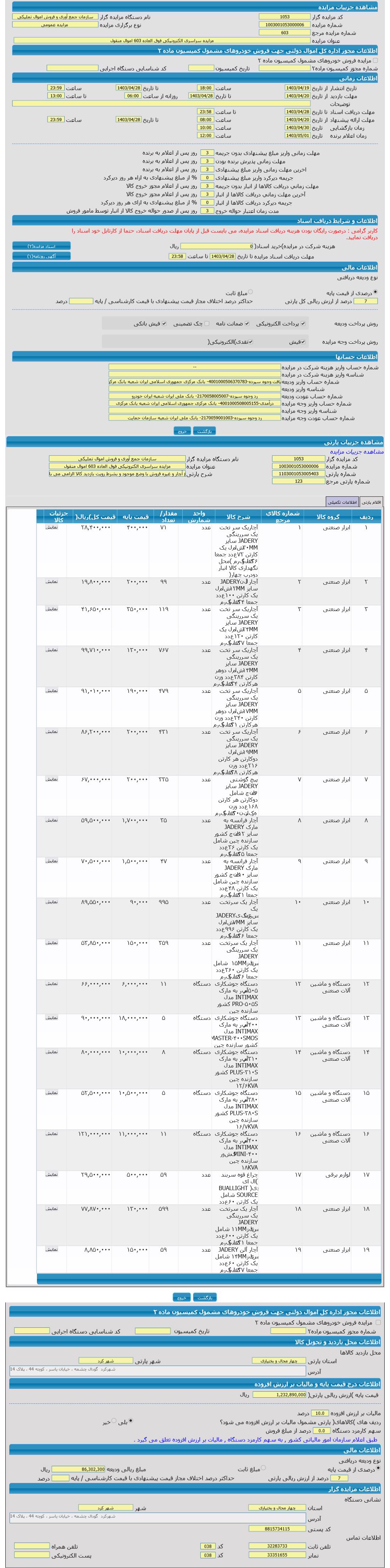Image resolution: width=390 pixels, height=1568 pixels.
Task: Tap خروج below the account information section
Action: [182, 430]
